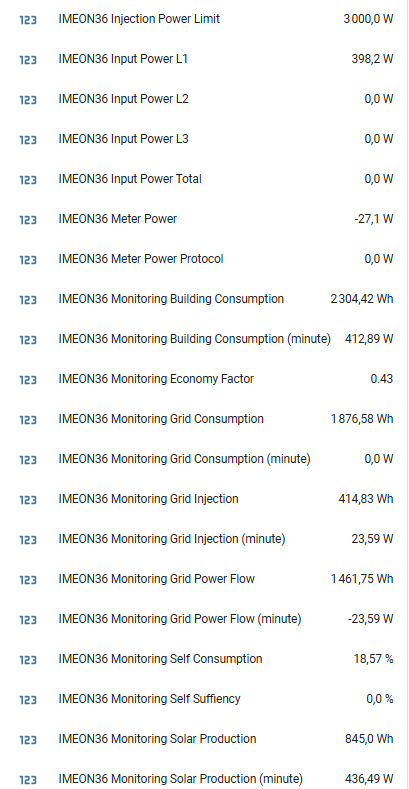
Task: Show details for IMEON36 Meter Power
Action: pos(204,219)
